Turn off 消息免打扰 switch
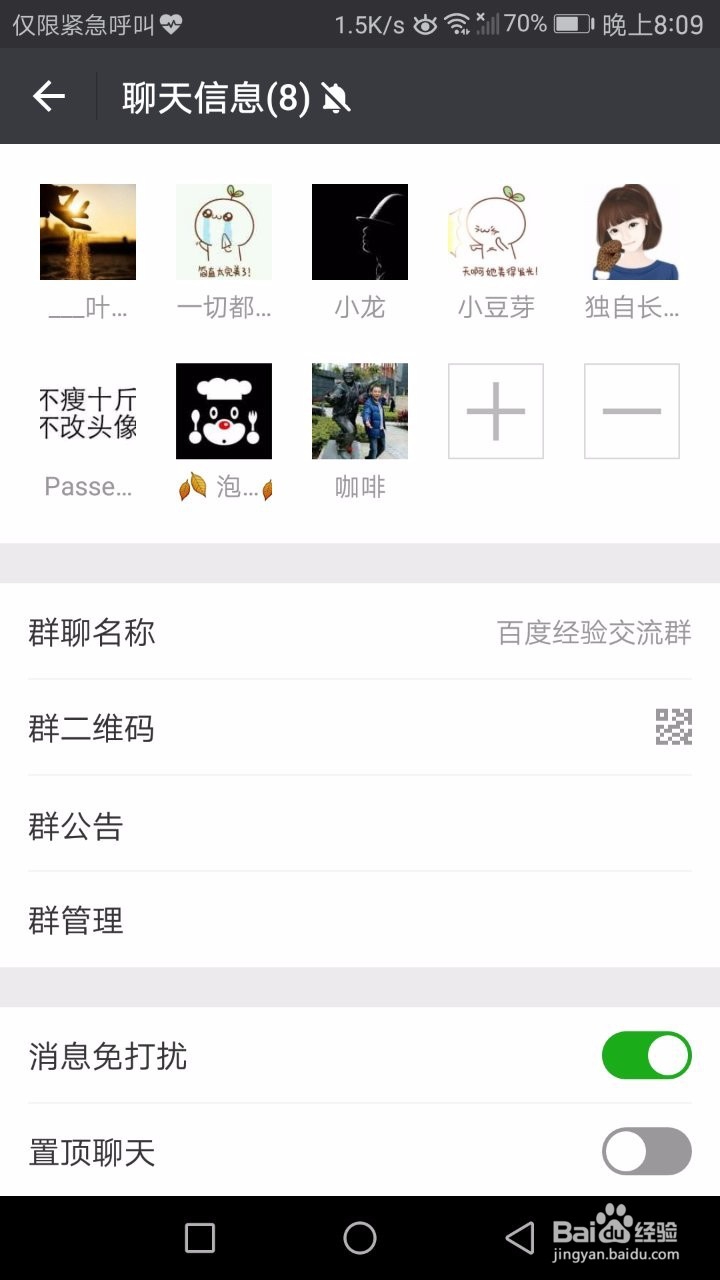 point(646,1056)
